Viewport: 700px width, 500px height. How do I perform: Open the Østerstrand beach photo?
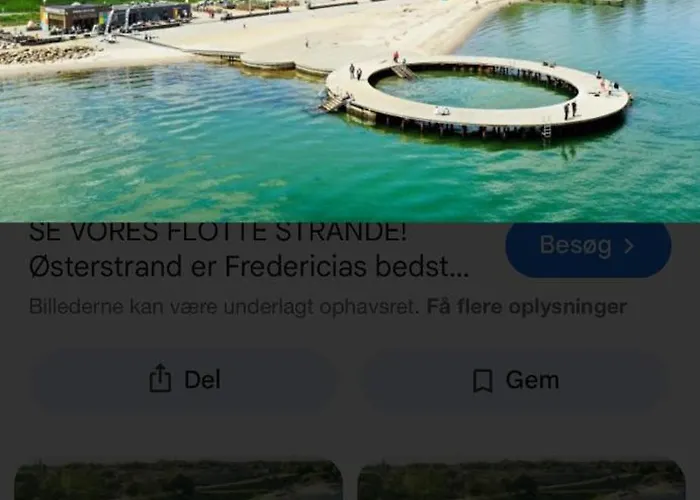(x=350, y=110)
